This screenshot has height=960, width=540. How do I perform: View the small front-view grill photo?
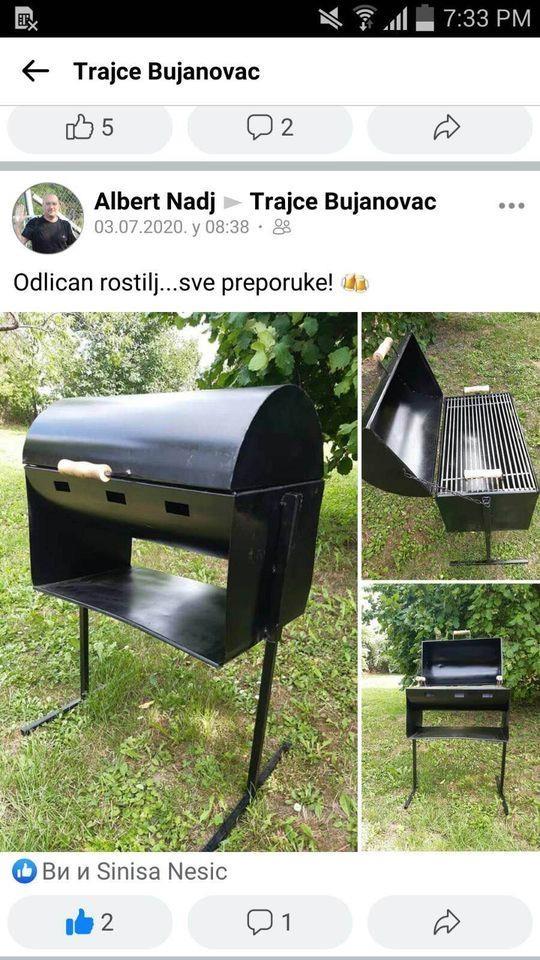451,718
